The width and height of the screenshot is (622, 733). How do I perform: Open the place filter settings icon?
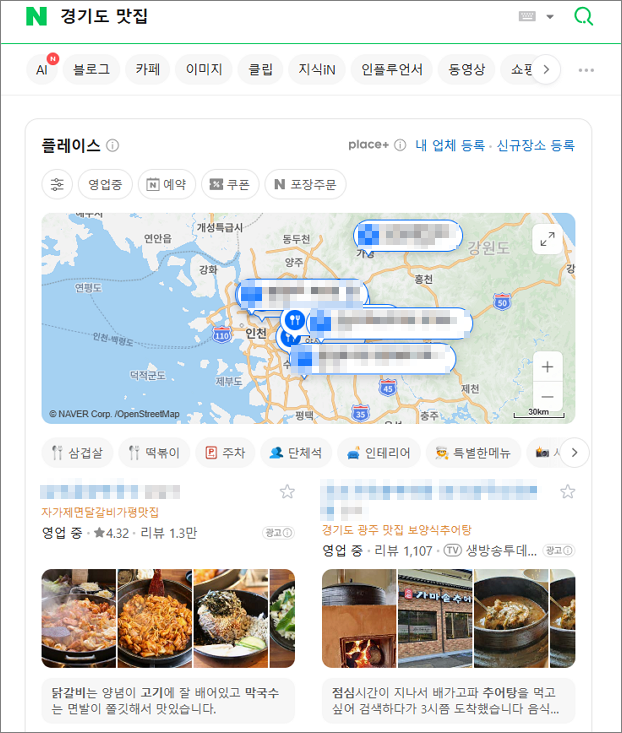click(x=57, y=184)
